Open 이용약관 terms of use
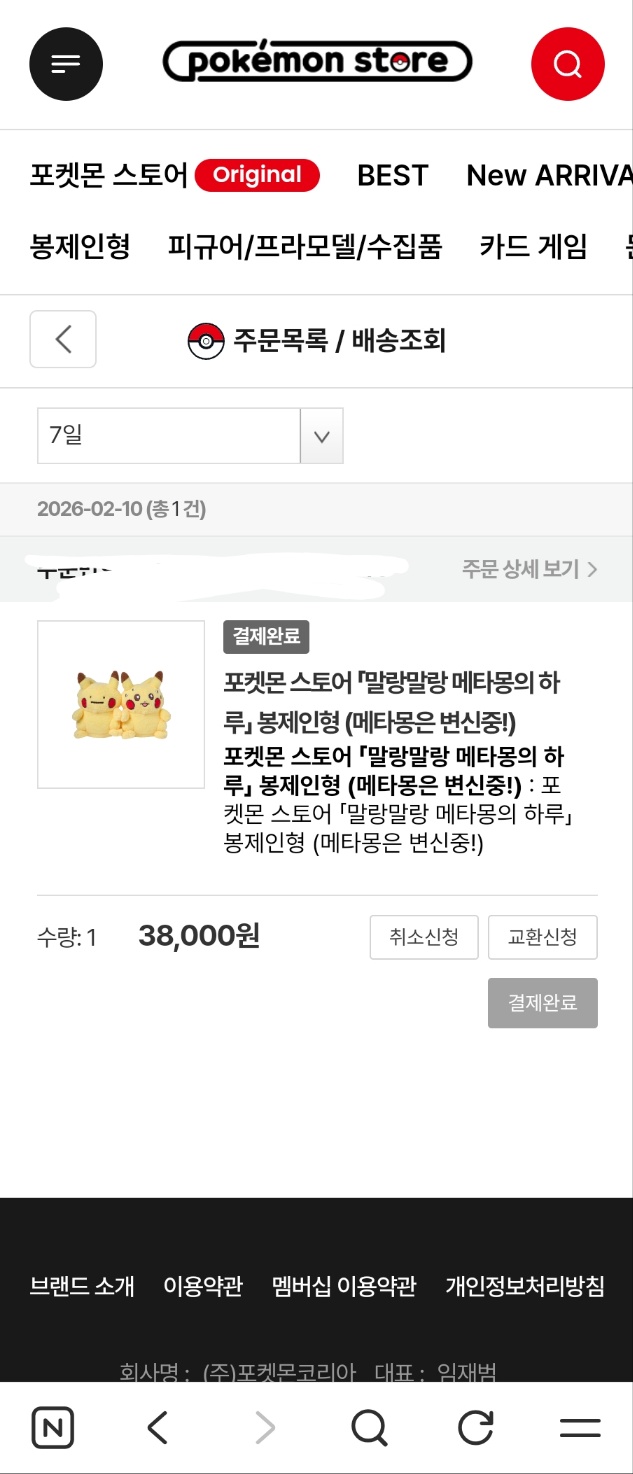The height and width of the screenshot is (1474, 633). coord(203,1286)
